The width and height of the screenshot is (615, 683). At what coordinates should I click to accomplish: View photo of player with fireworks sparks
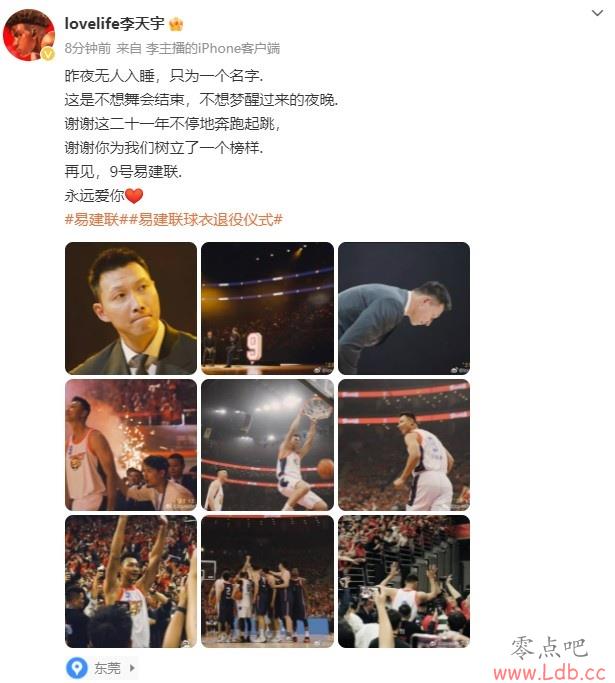tap(131, 445)
